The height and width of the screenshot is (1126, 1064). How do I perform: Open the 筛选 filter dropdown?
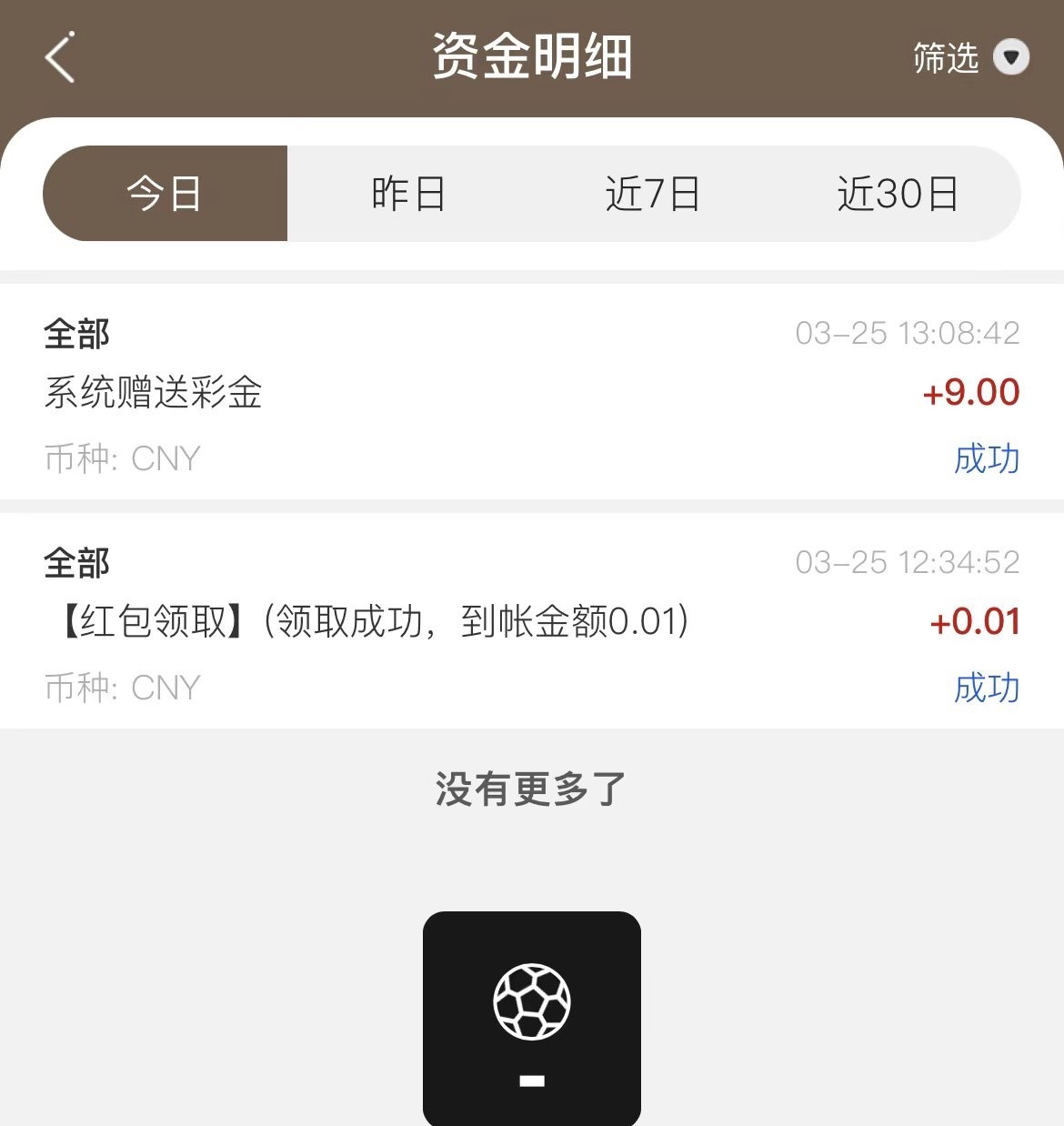(970, 58)
